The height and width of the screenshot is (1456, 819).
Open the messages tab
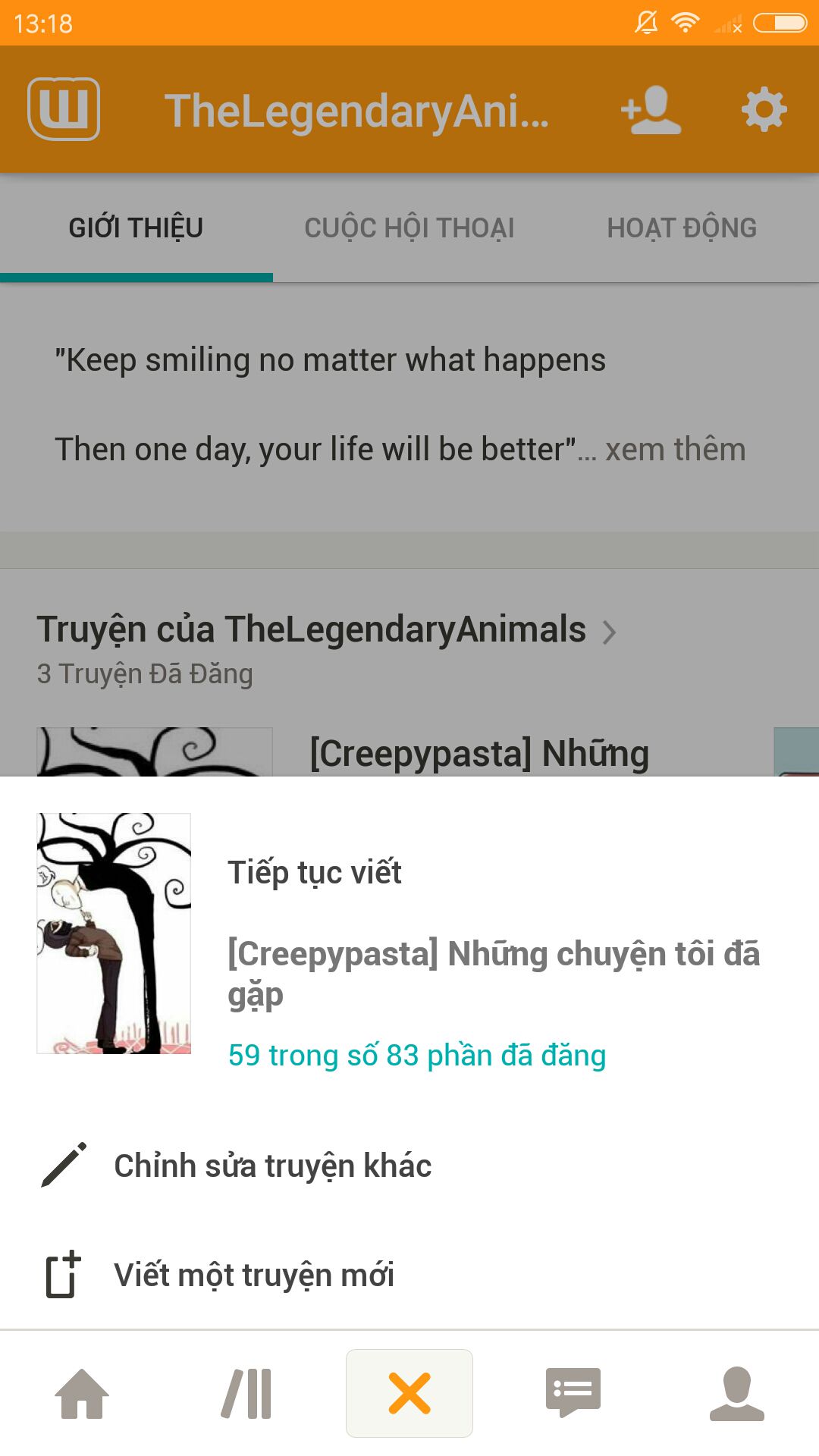(573, 1393)
